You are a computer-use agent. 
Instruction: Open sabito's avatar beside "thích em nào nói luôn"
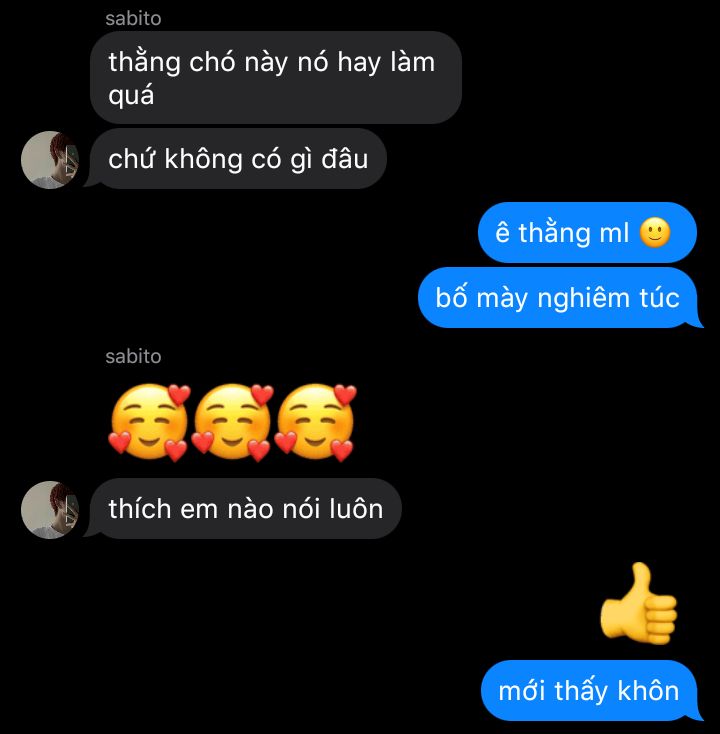(x=50, y=510)
